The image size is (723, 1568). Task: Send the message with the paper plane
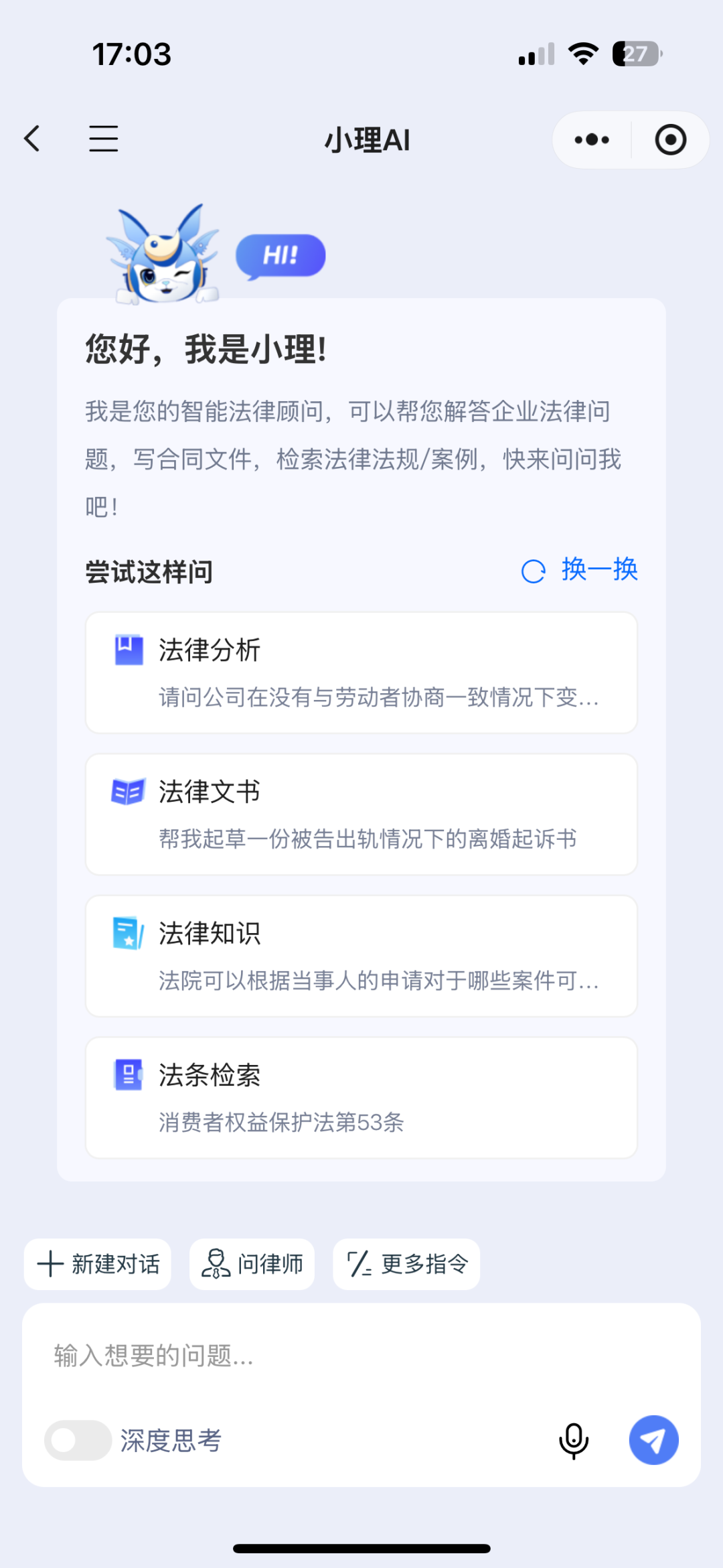point(653,1440)
